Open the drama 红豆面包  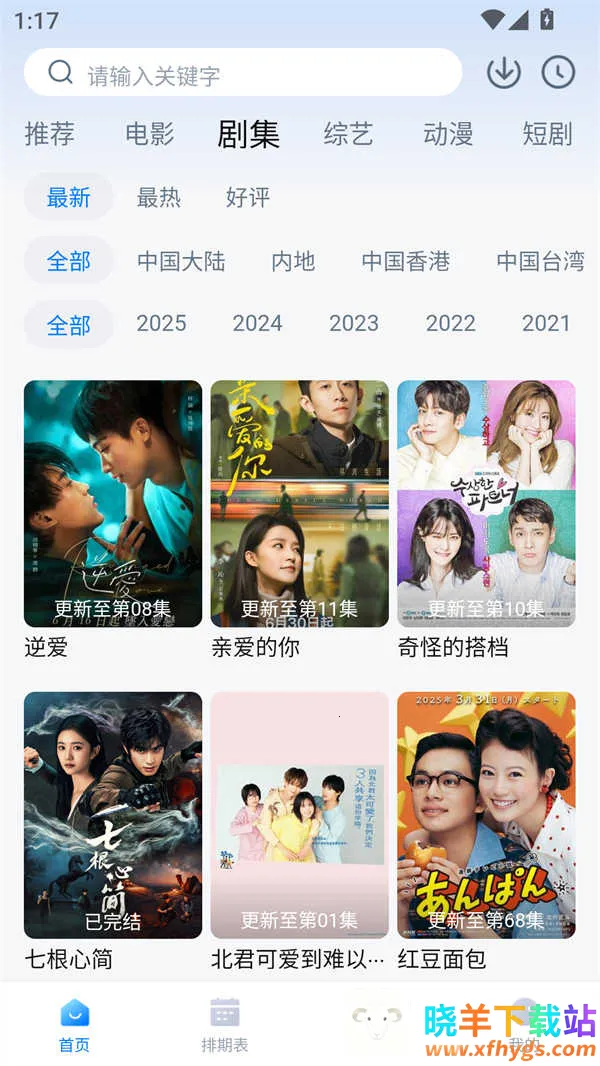pos(486,815)
